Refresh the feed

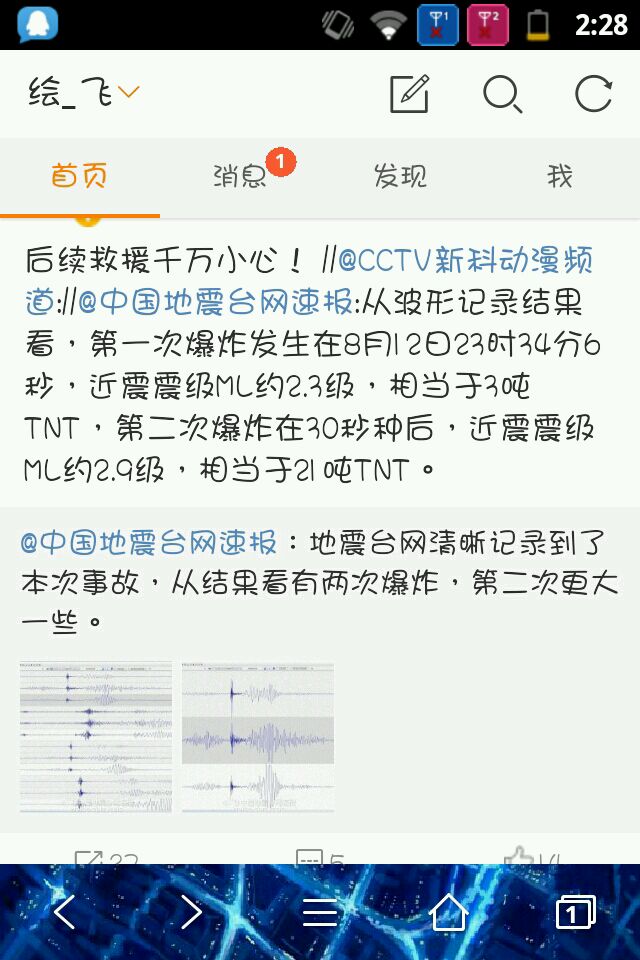(x=593, y=94)
